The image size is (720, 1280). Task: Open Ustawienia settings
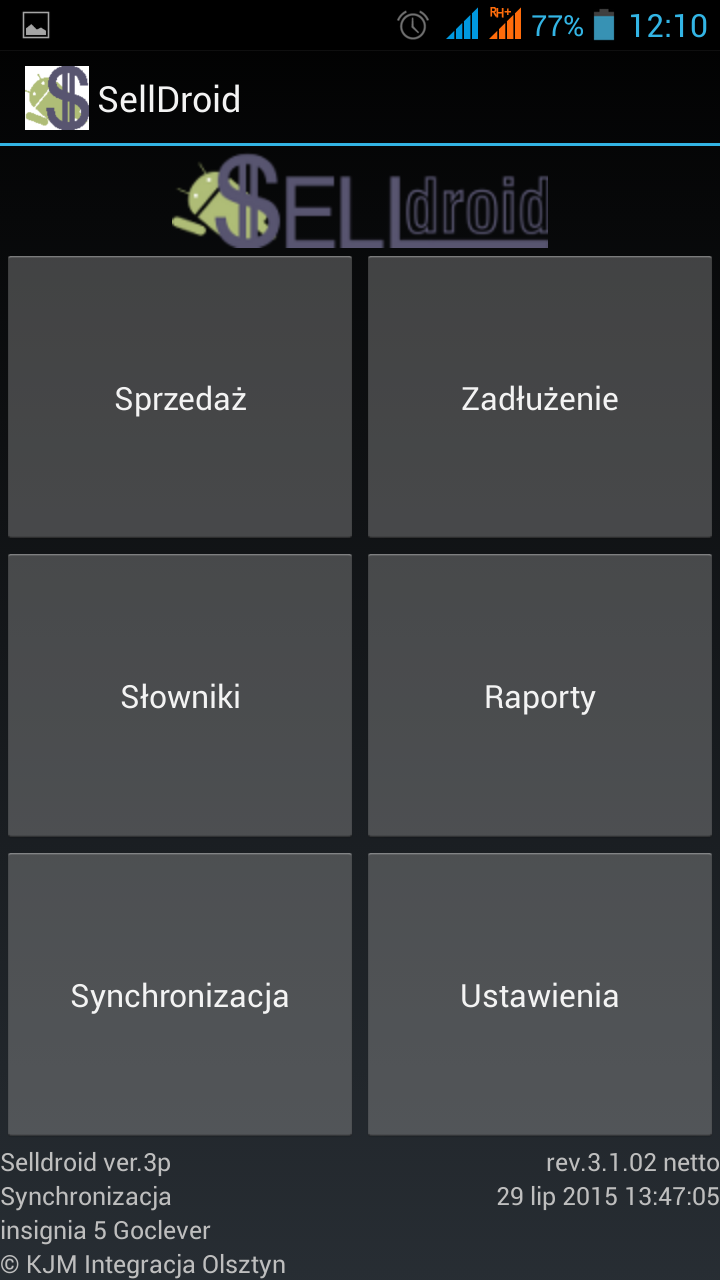pyautogui.click(x=540, y=994)
